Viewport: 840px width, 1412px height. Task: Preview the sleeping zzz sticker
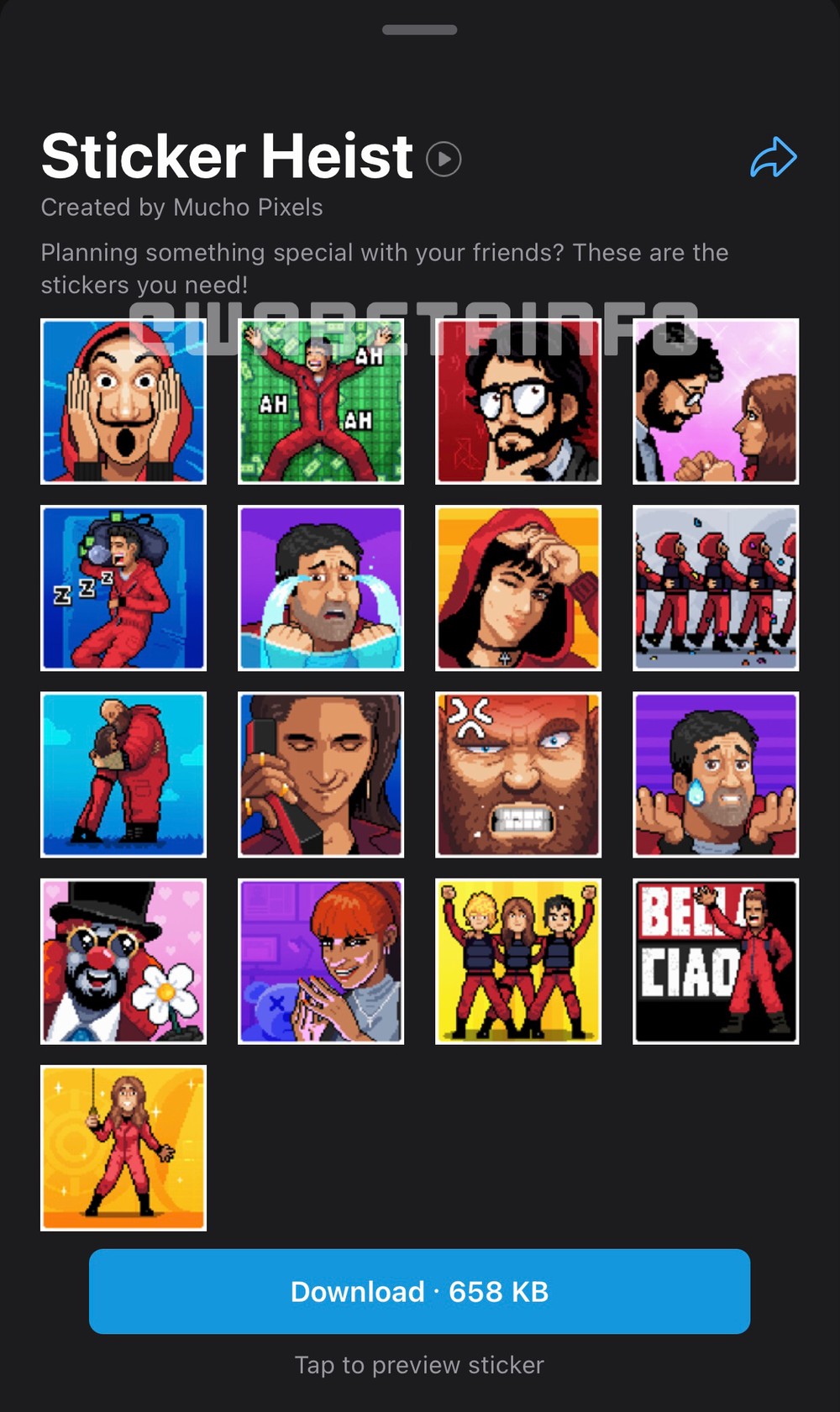tap(123, 588)
